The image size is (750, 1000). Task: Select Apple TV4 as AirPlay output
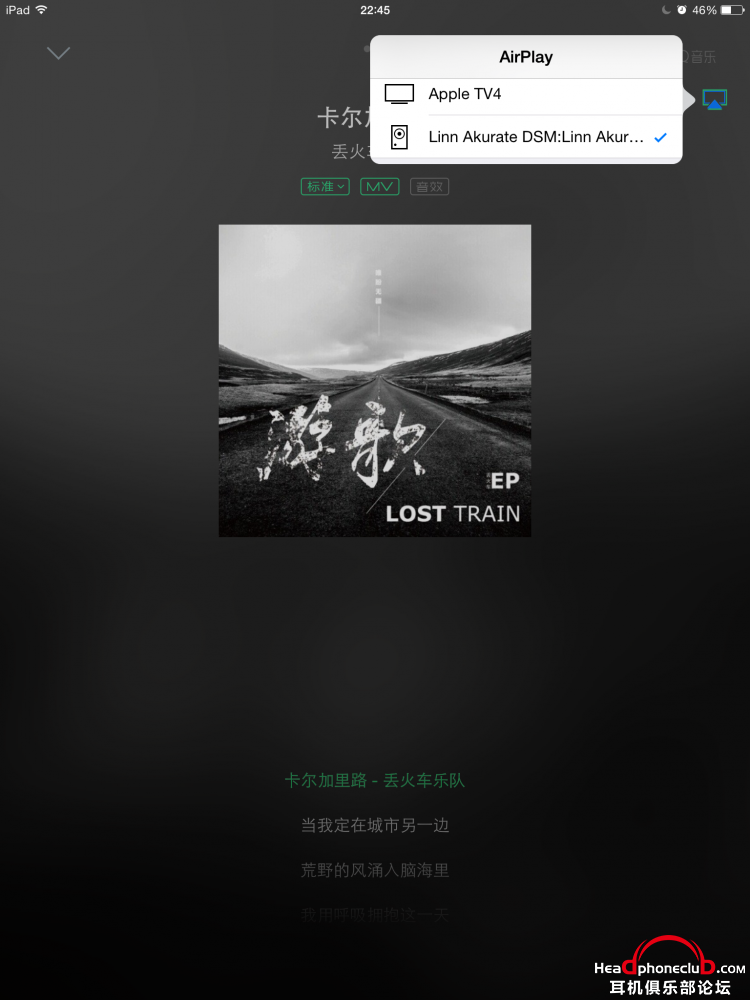point(526,95)
